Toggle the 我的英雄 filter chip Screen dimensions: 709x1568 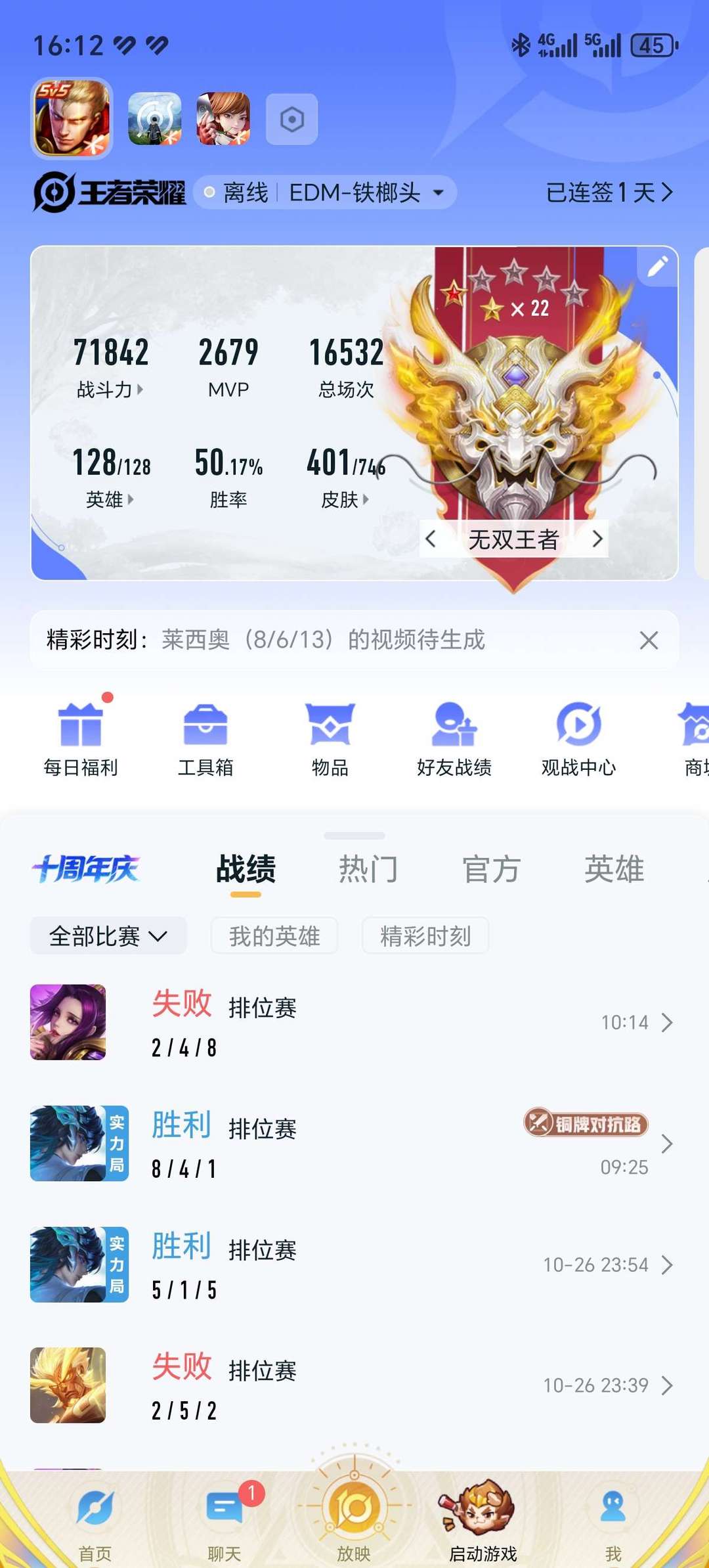(274, 936)
